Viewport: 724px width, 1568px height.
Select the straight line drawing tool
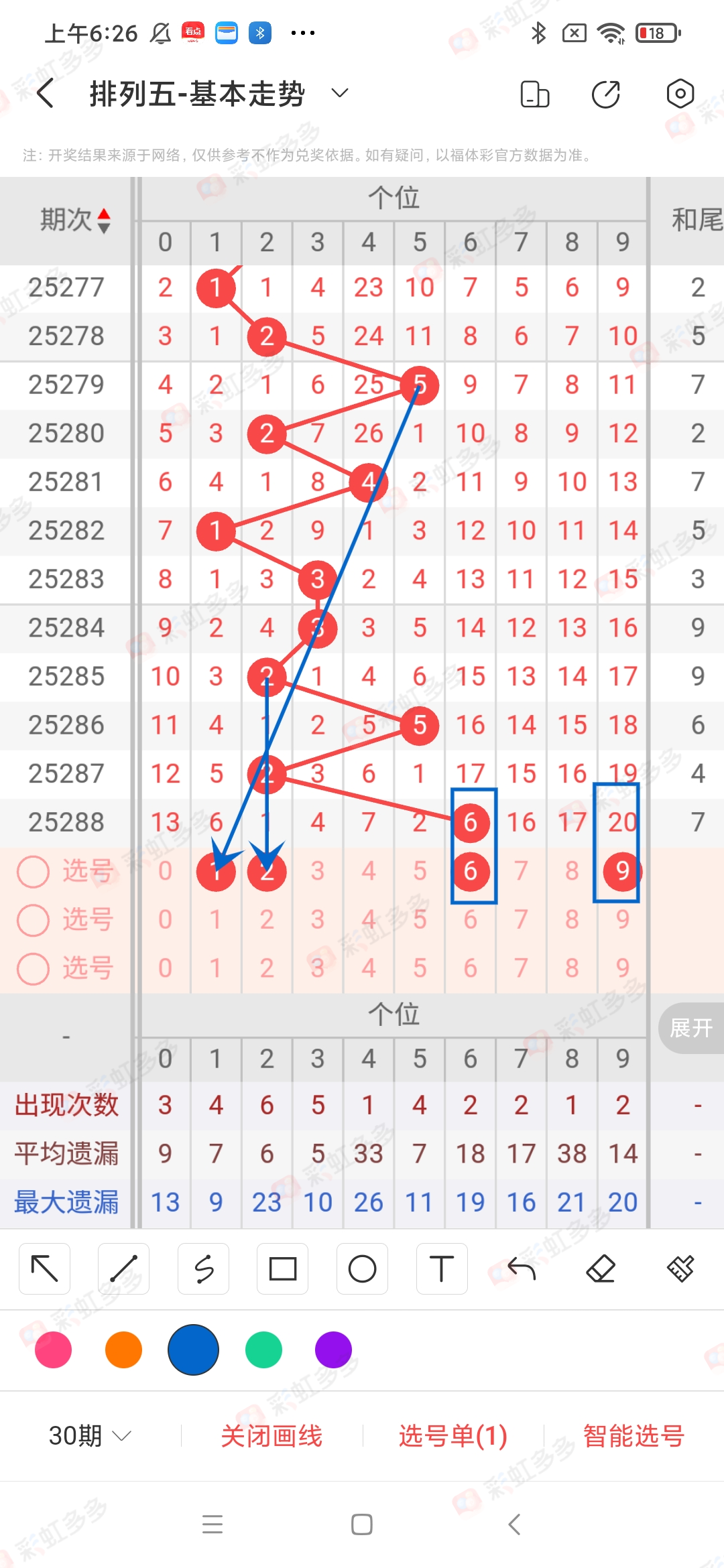[123, 1268]
